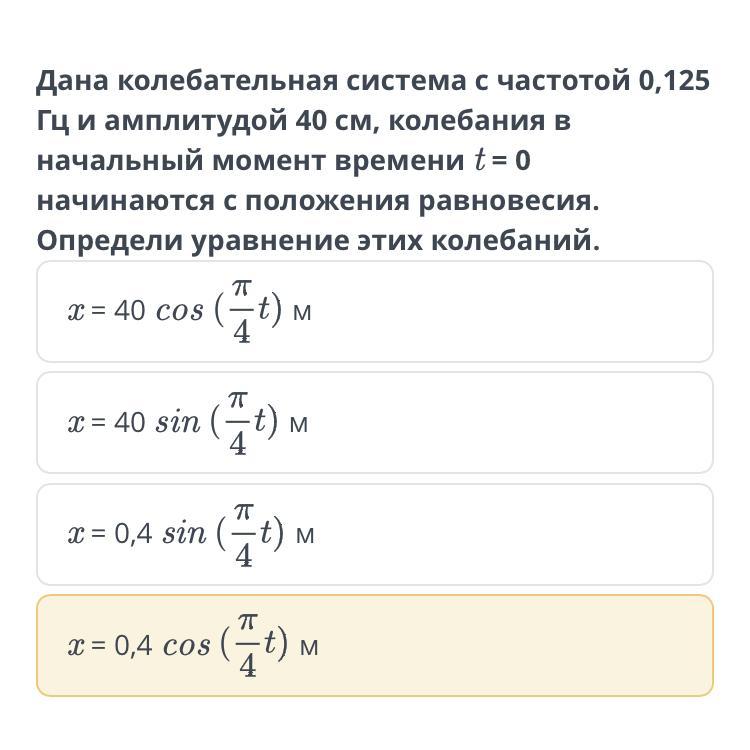Select answer x = 40 cos (π/4 t) м
Screen dimensions: 750x750
pyautogui.click(x=375, y=311)
